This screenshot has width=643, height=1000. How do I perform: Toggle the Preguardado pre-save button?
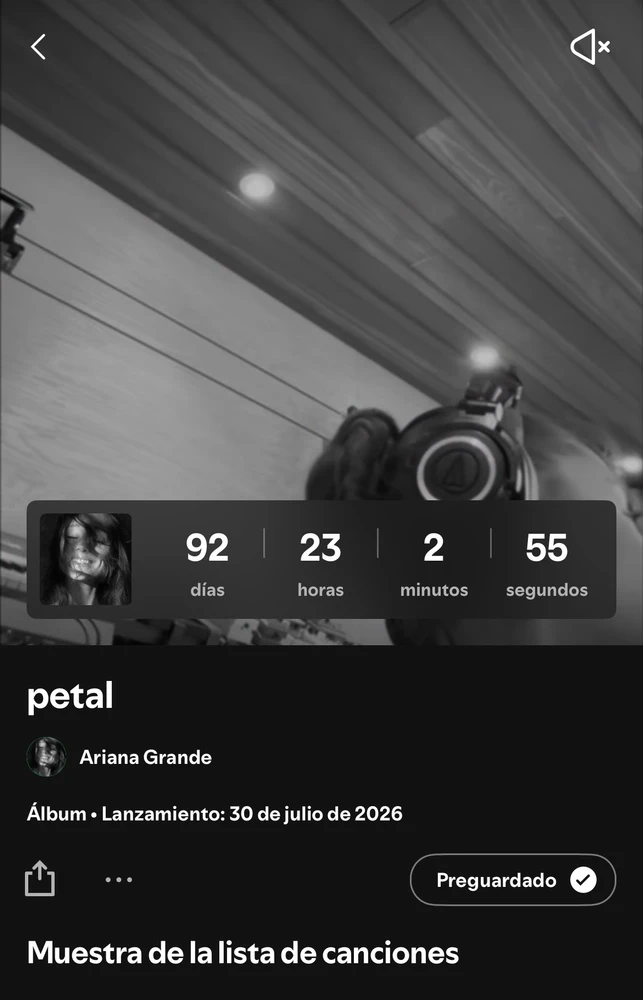click(x=513, y=880)
